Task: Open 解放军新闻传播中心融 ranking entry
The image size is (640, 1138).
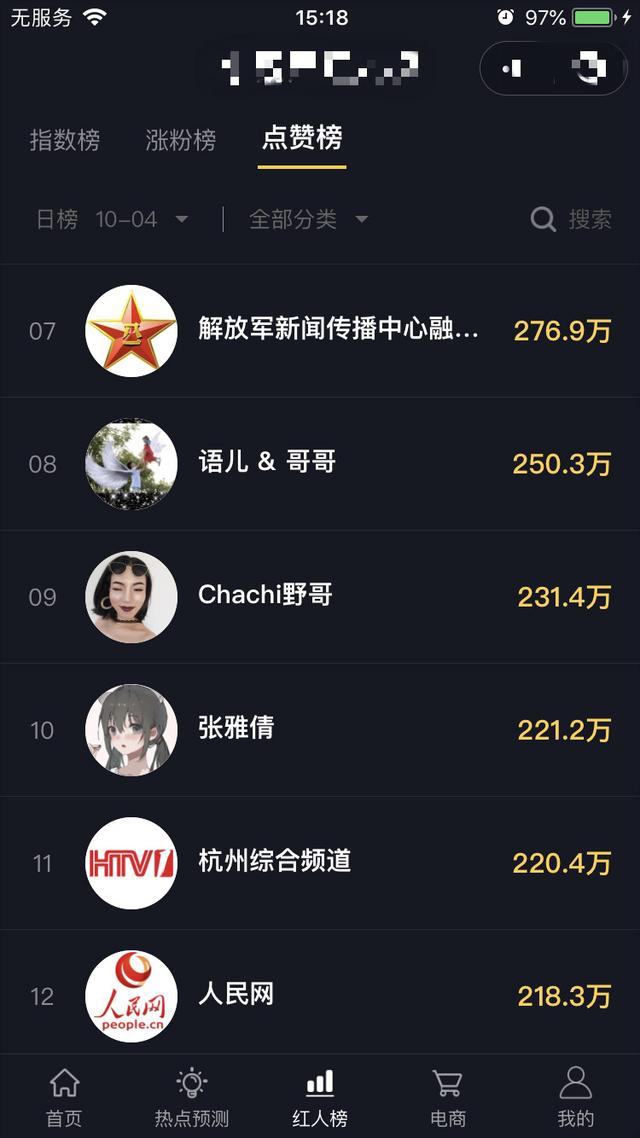Action: click(338, 330)
